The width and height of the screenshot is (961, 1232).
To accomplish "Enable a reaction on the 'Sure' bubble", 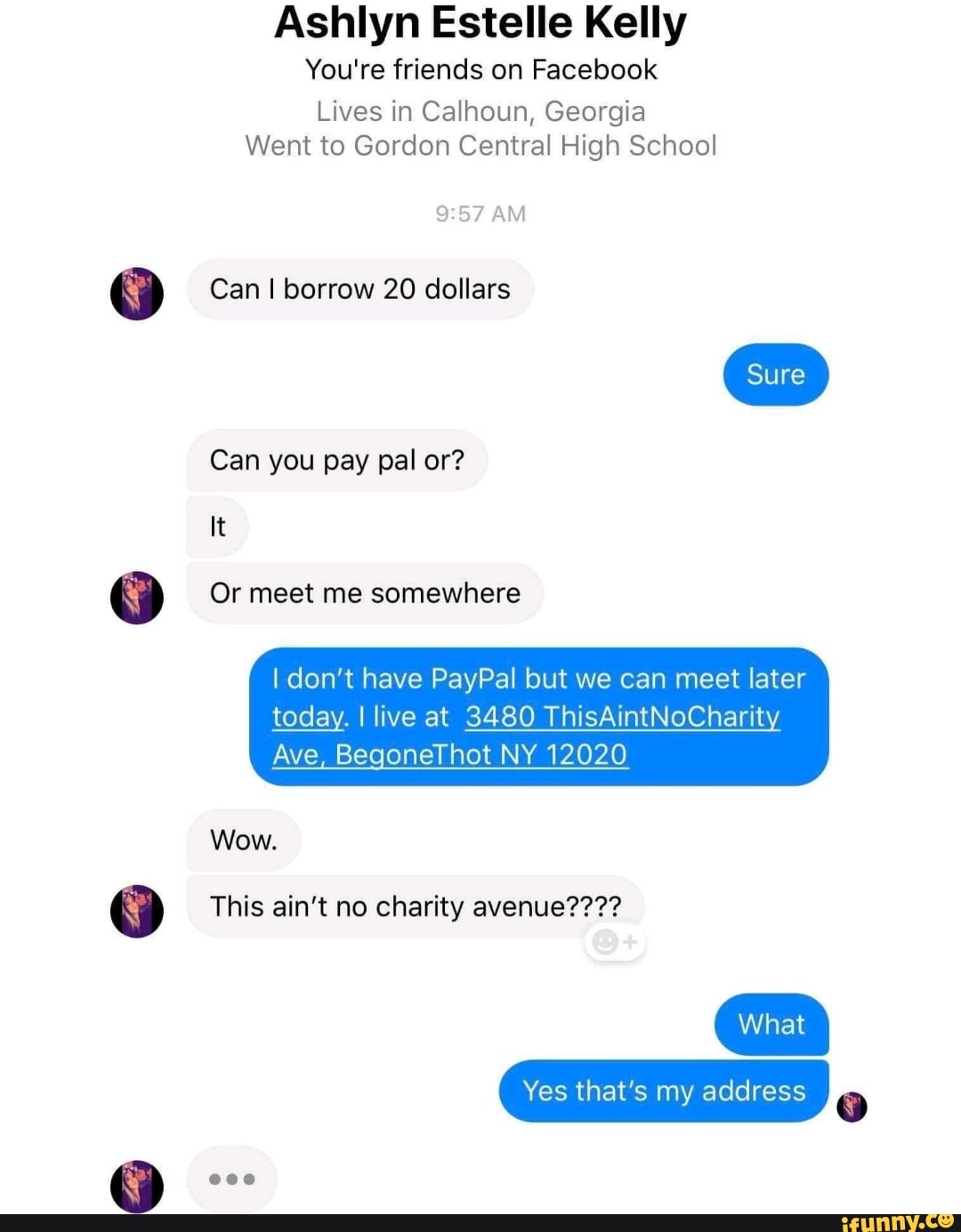I will [776, 374].
